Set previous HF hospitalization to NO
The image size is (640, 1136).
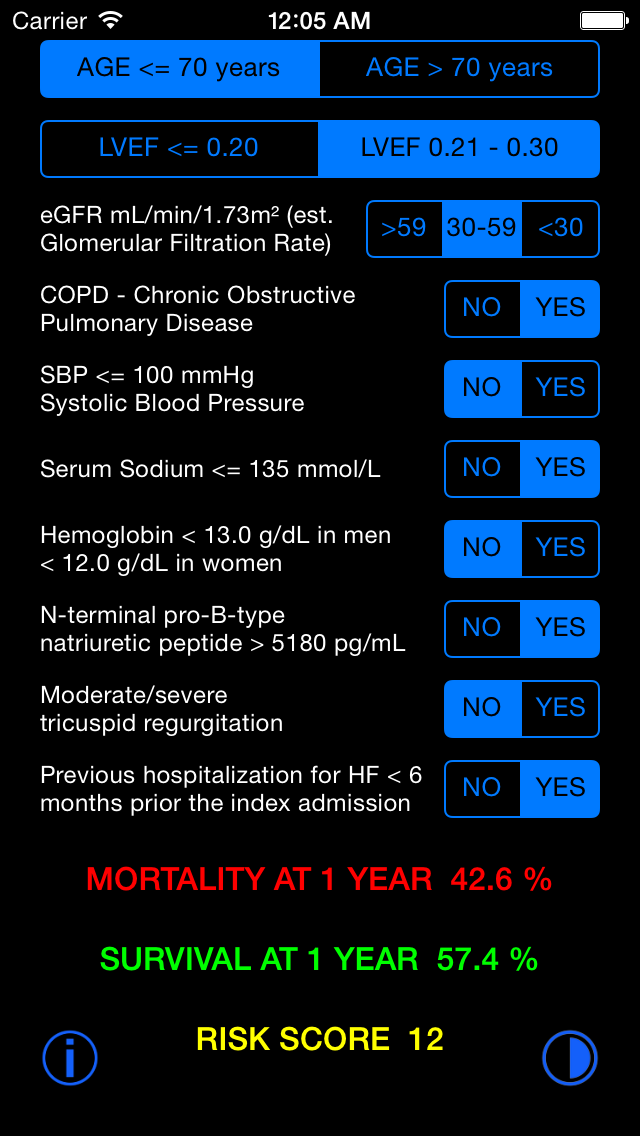pos(482,789)
